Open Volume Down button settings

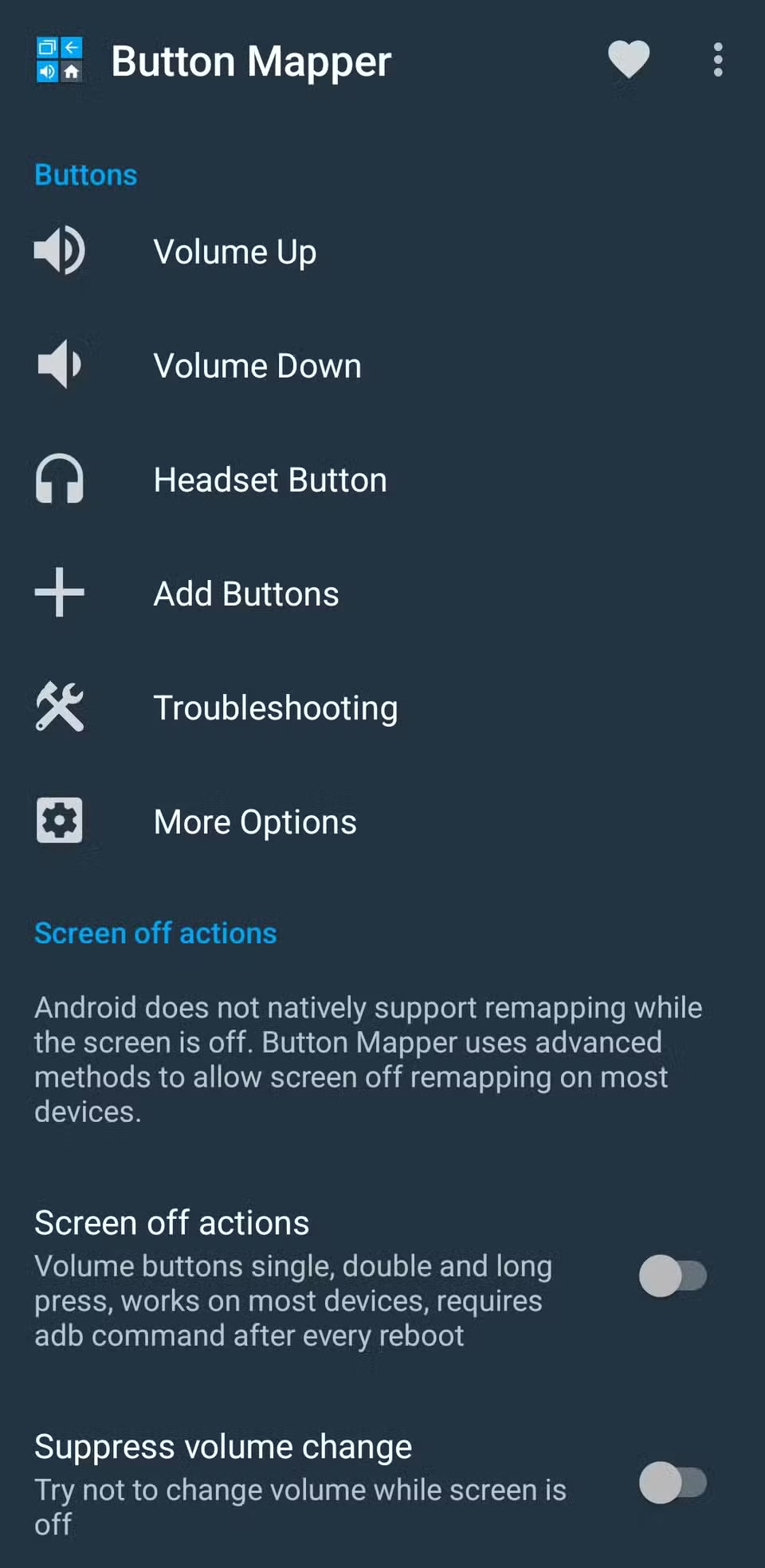257,366
